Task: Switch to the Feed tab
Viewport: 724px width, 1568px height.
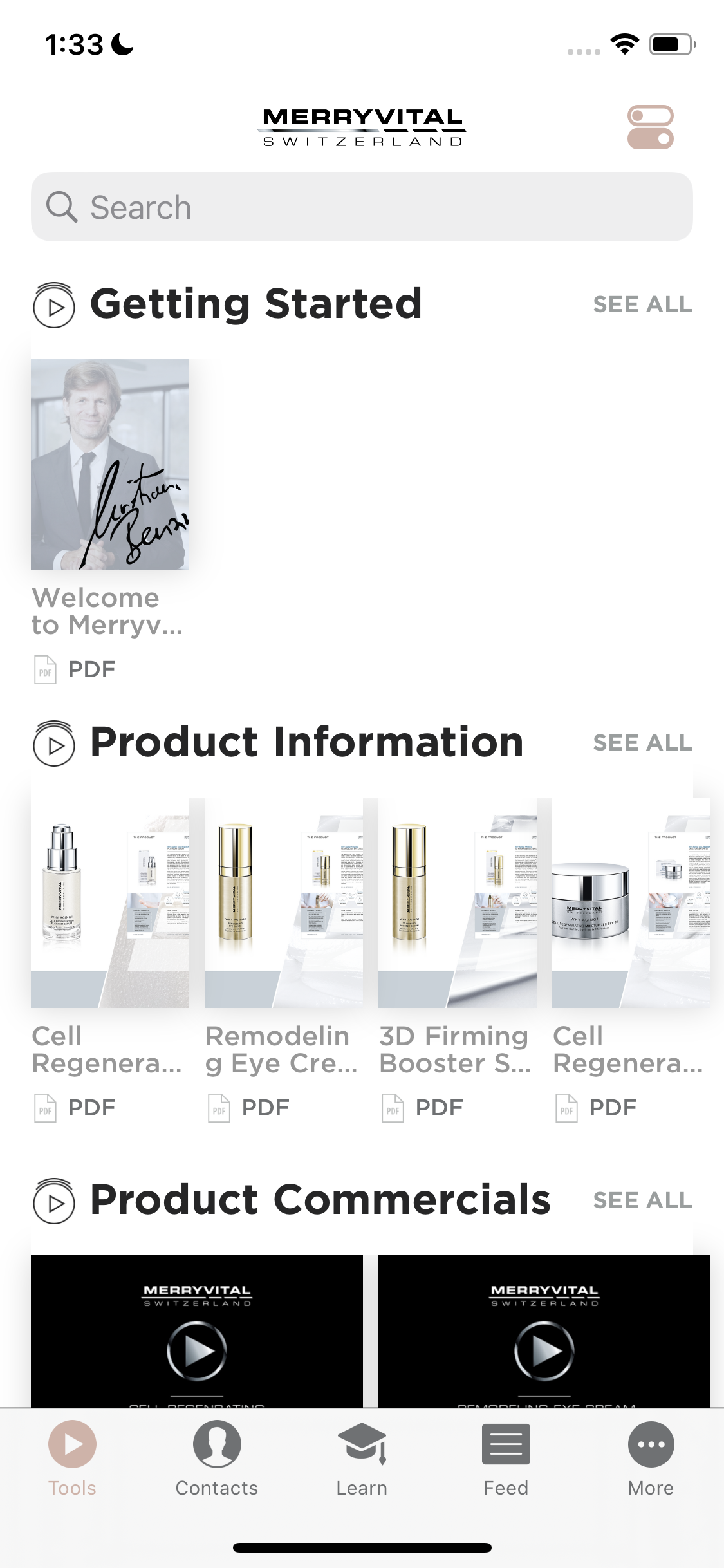Action: point(506,1459)
